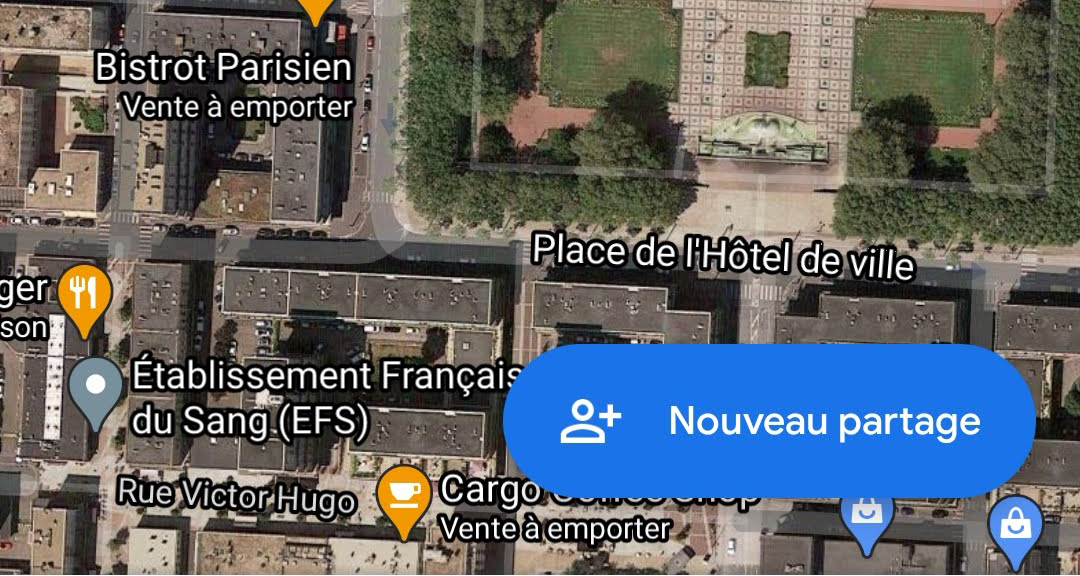Open the Bistrot Parisien place label
The height and width of the screenshot is (576, 1080).
coord(223,69)
